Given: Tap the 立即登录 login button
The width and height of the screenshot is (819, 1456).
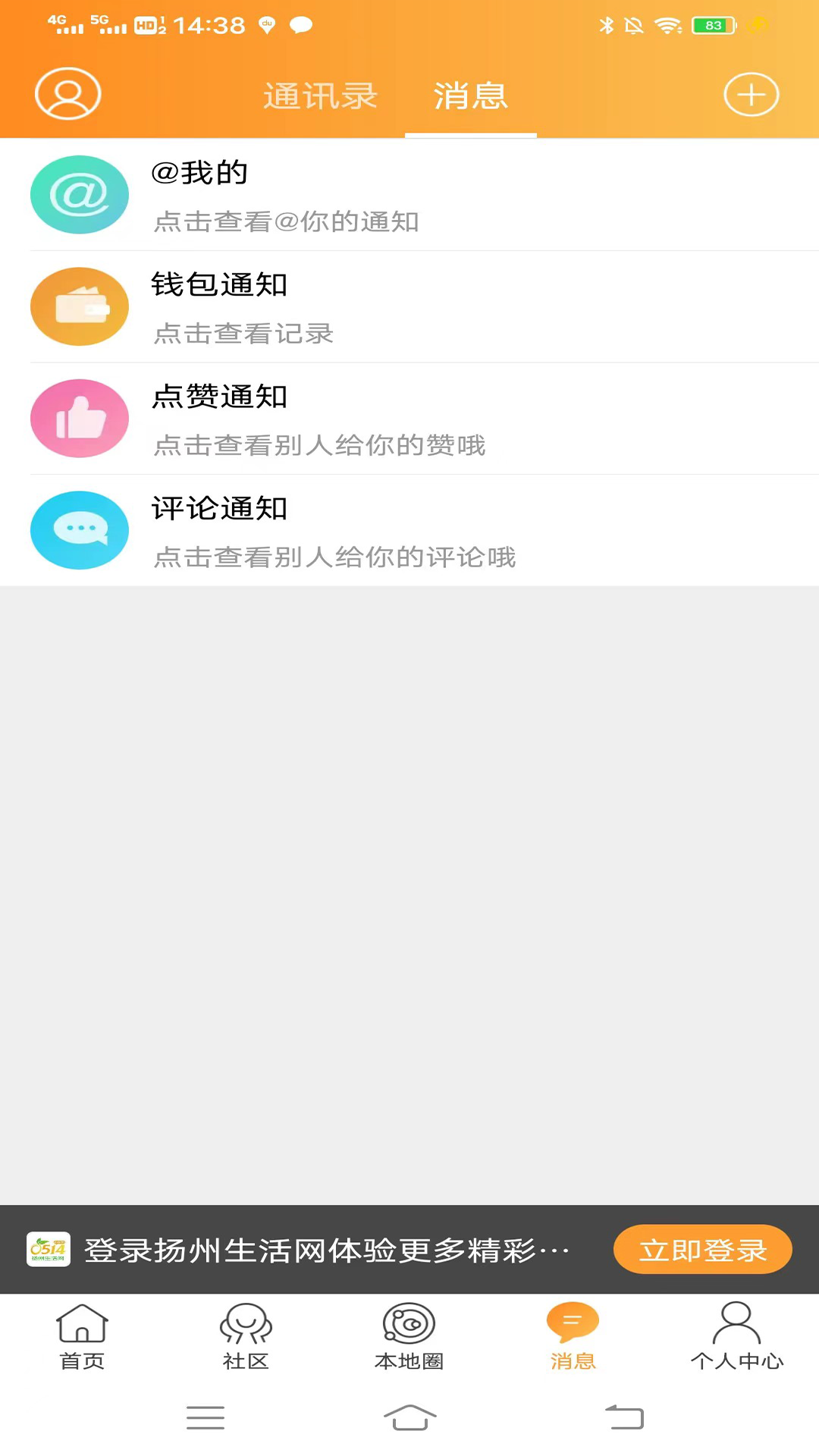Looking at the screenshot, I should [x=702, y=1250].
